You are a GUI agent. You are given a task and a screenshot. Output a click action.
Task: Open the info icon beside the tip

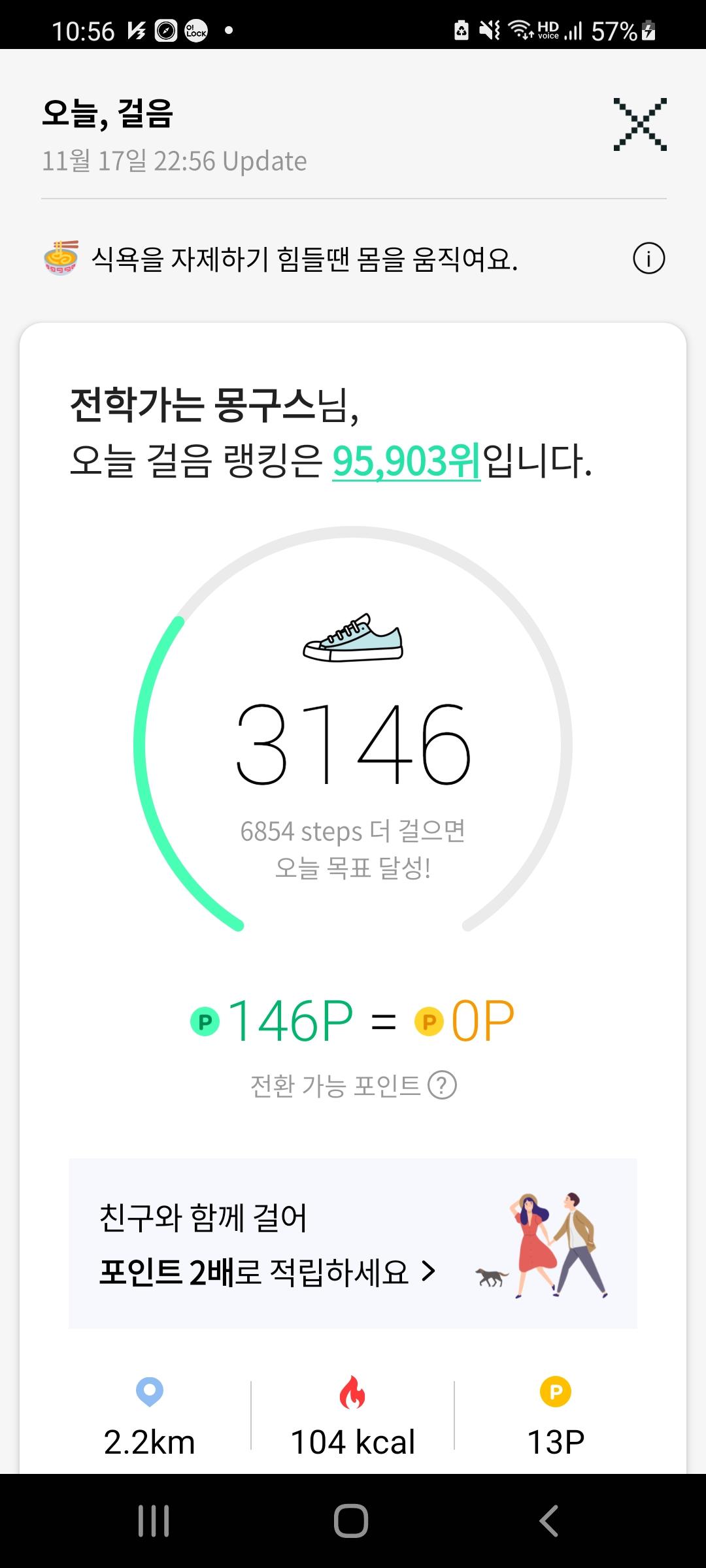click(x=648, y=259)
